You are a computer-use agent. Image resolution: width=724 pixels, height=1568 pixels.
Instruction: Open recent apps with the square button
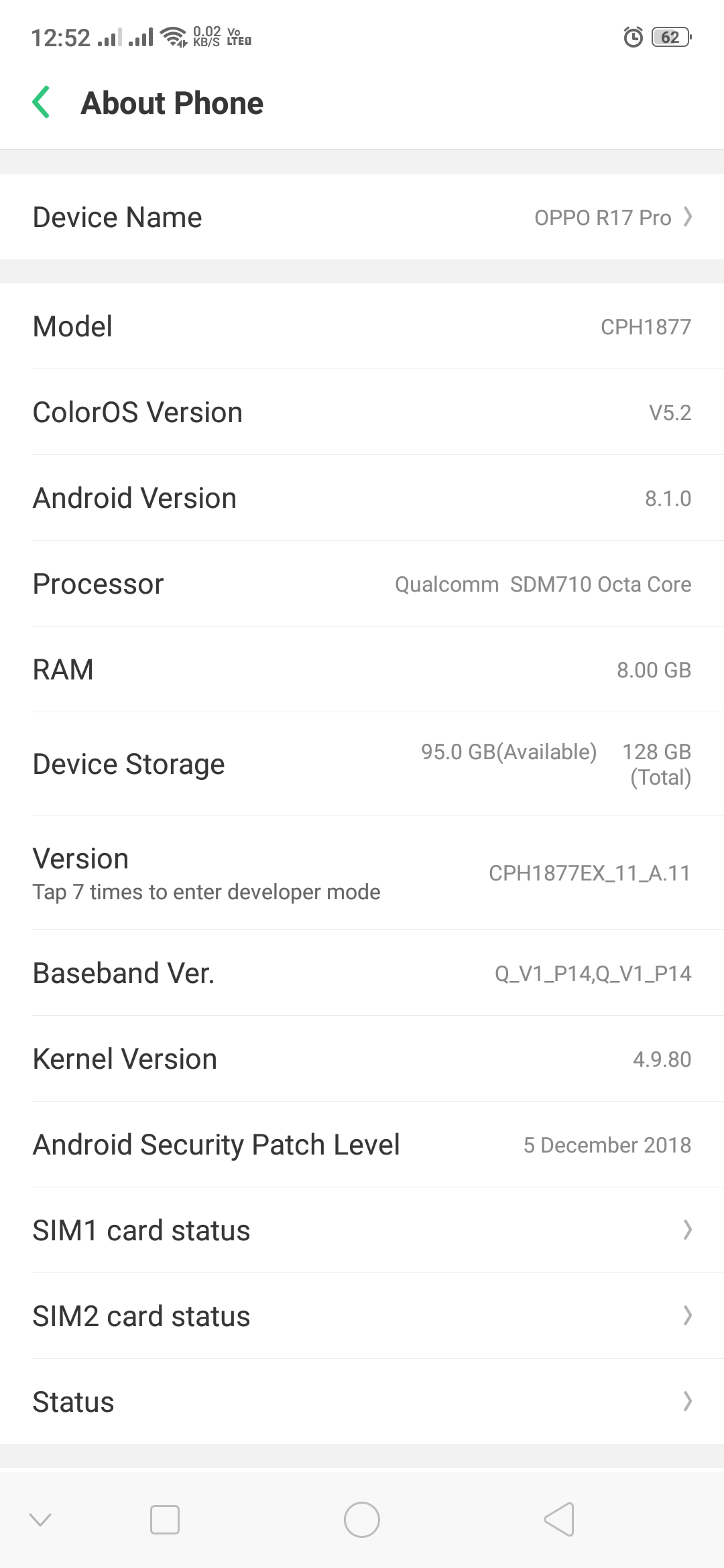click(x=164, y=1519)
